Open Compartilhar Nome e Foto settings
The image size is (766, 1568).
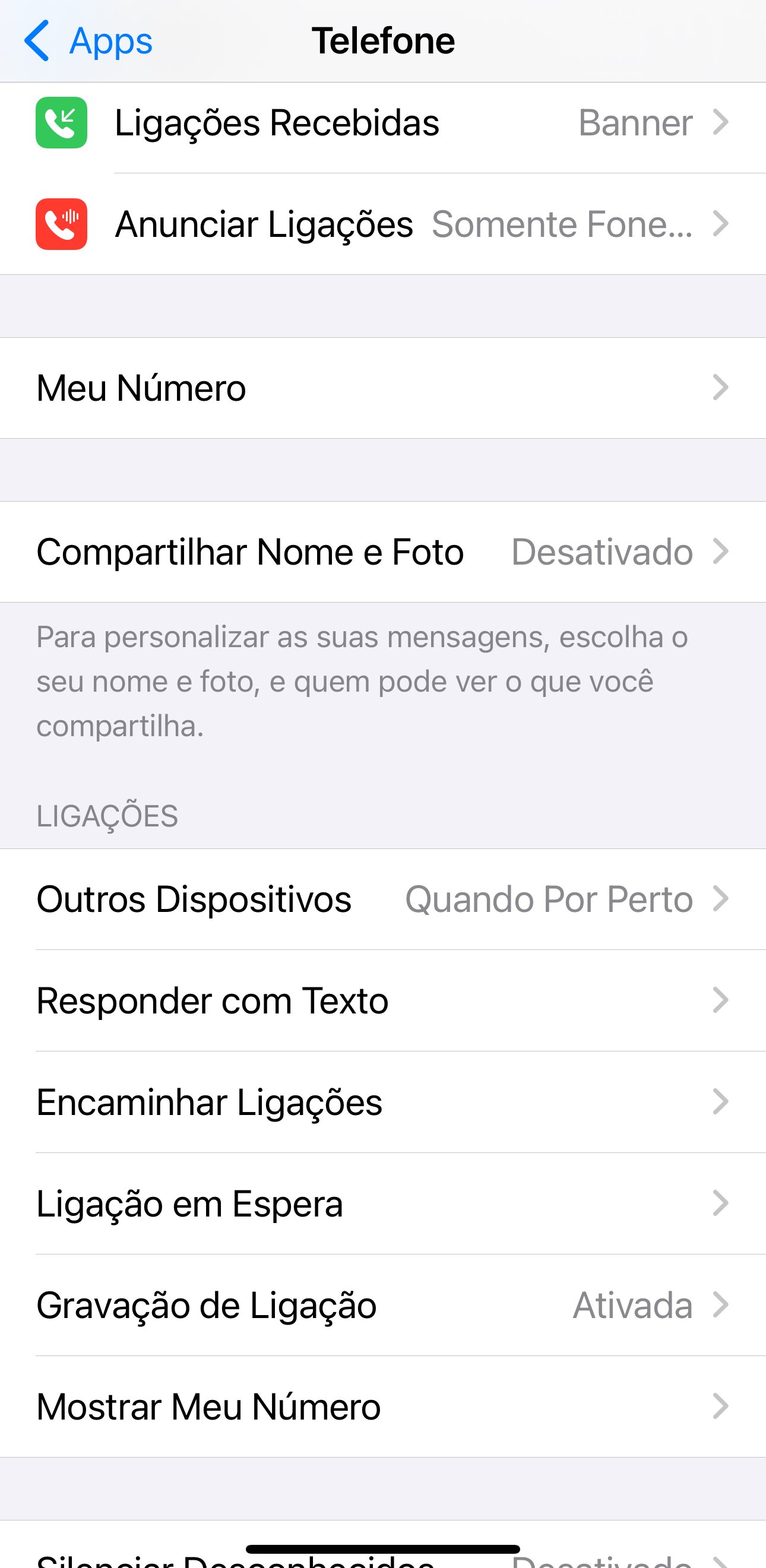click(x=383, y=551)
